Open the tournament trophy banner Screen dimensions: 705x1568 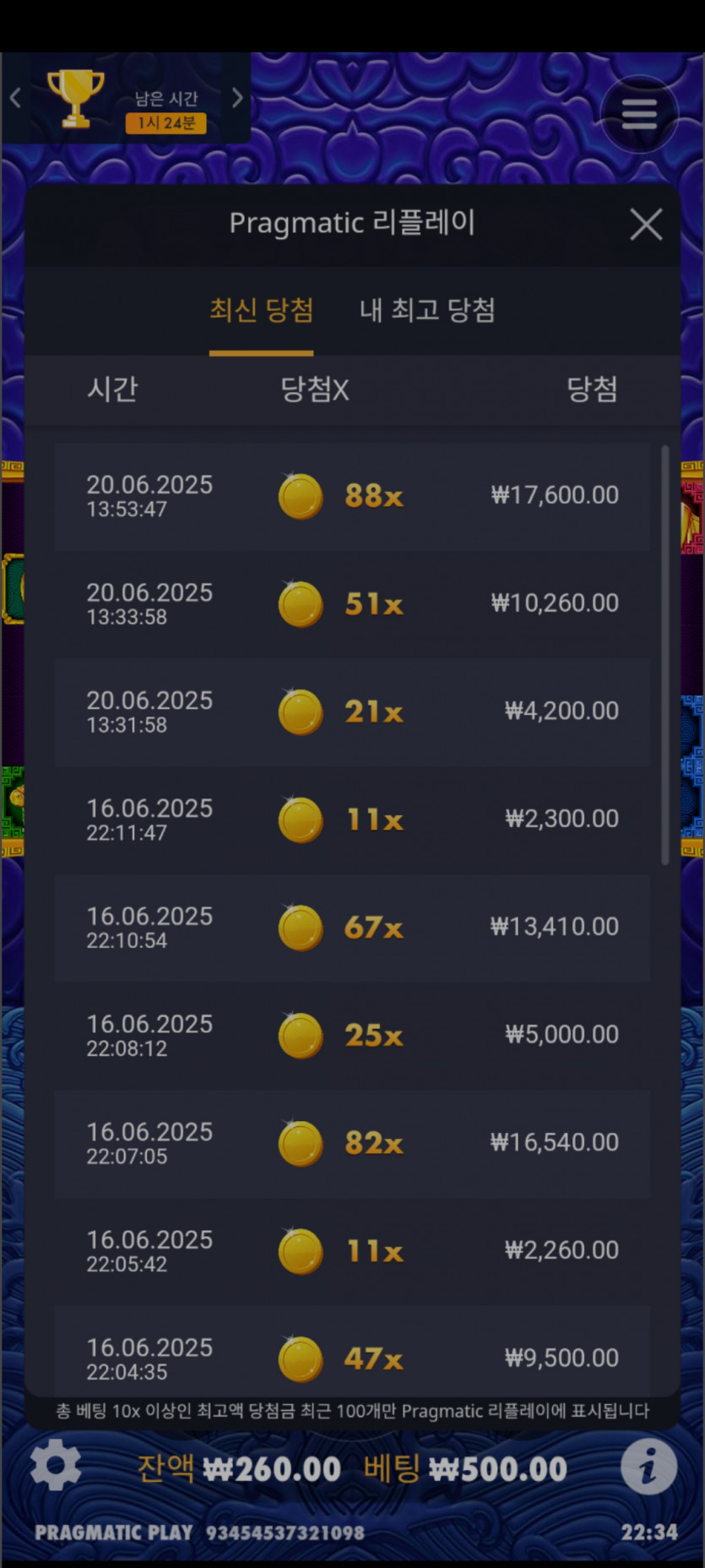[127, 100]
